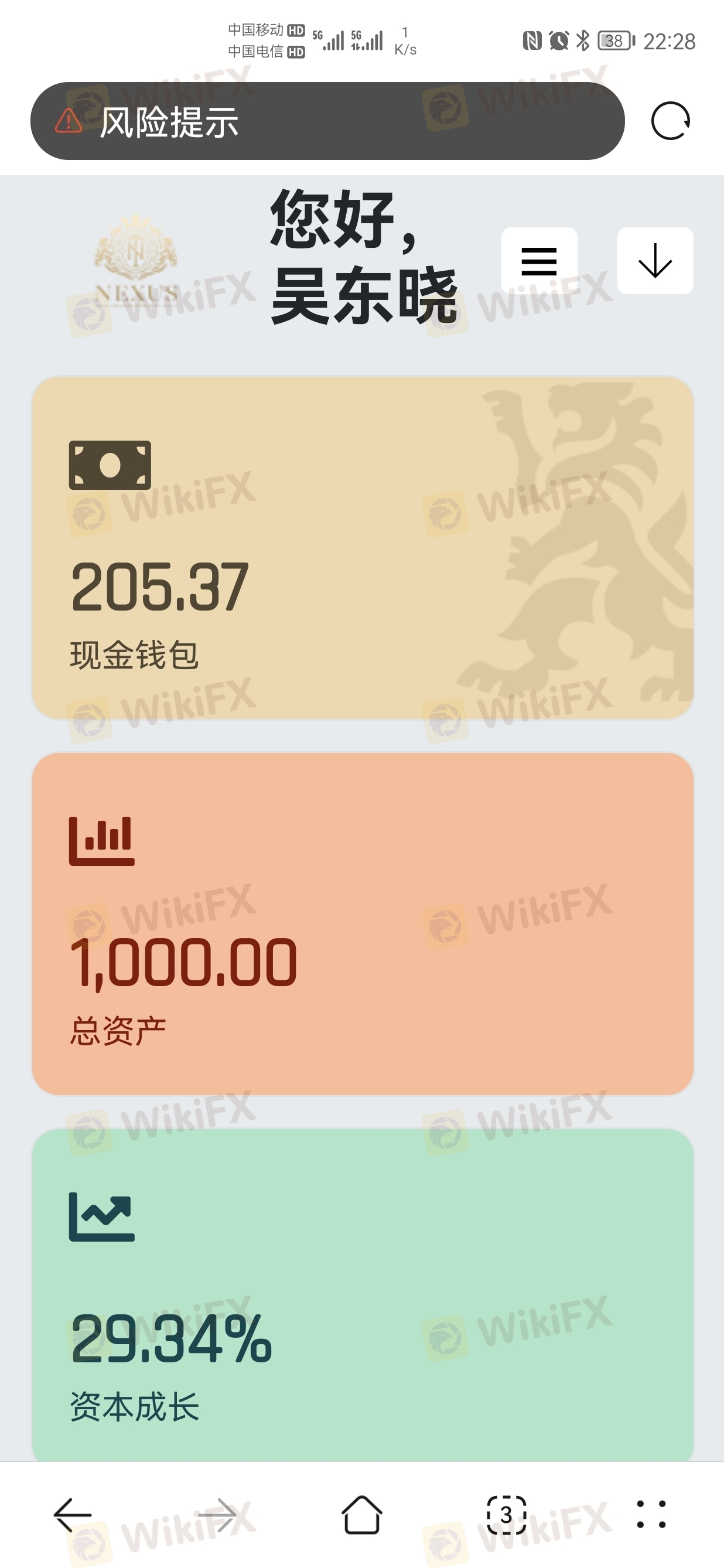Show the 3 open browser tabs
Viewport: 724px width, 1568px height.
[x=506, y=1515]
